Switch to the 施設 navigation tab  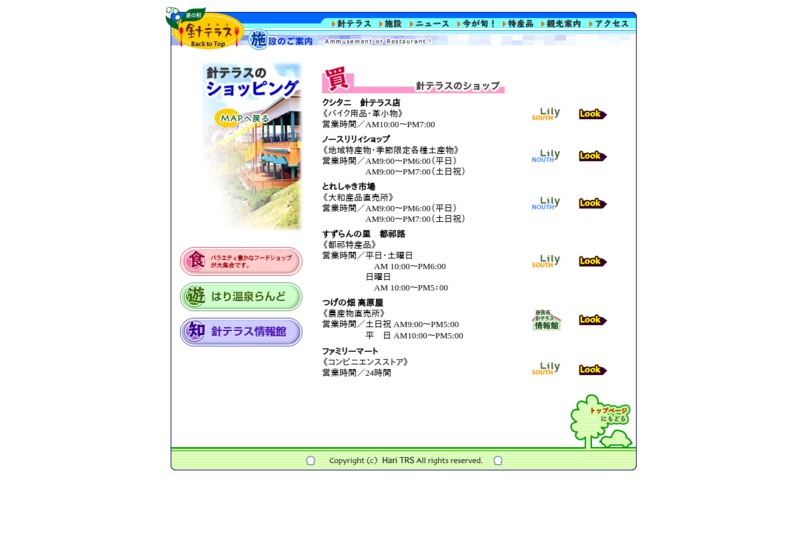tap(391, 23)
